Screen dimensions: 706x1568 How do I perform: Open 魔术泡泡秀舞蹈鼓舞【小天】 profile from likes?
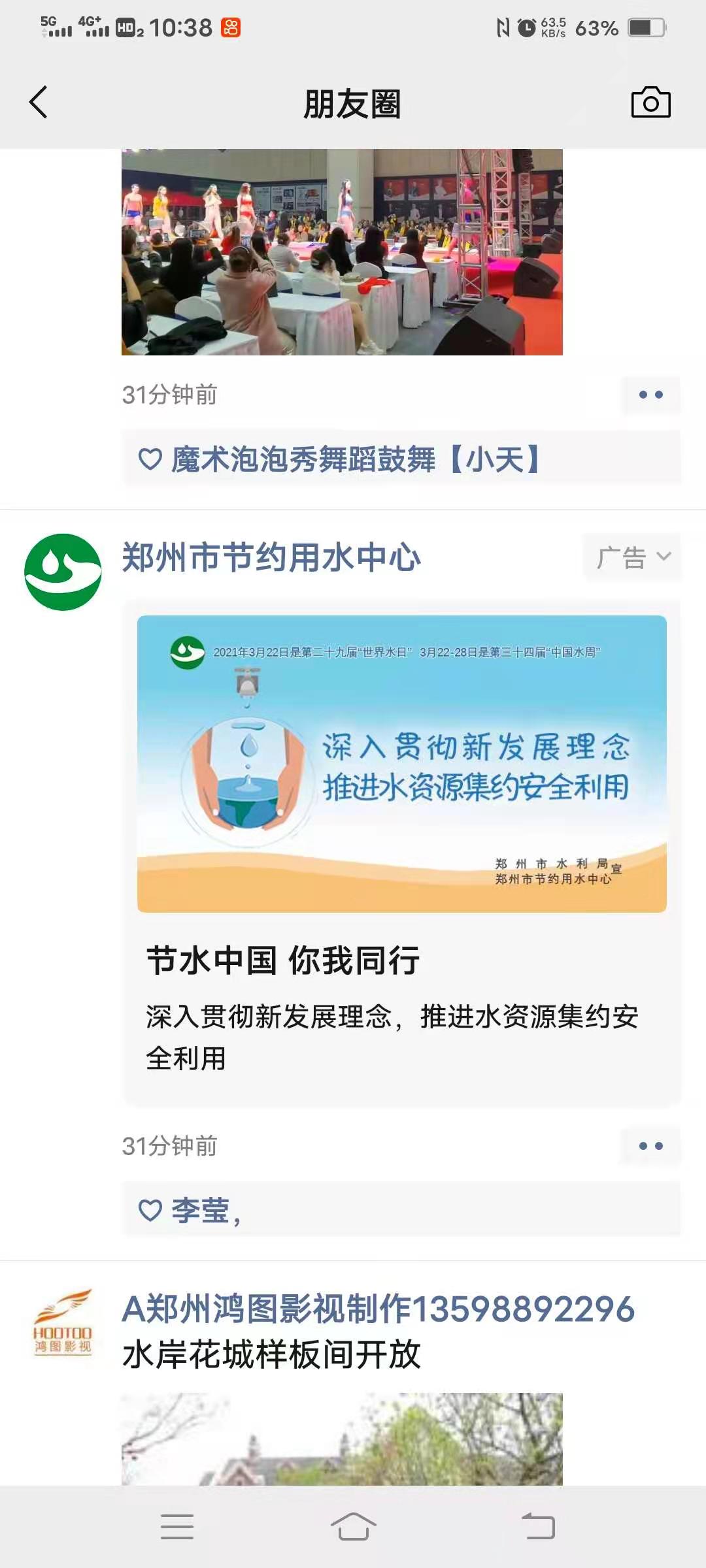(x=356, y=459)
